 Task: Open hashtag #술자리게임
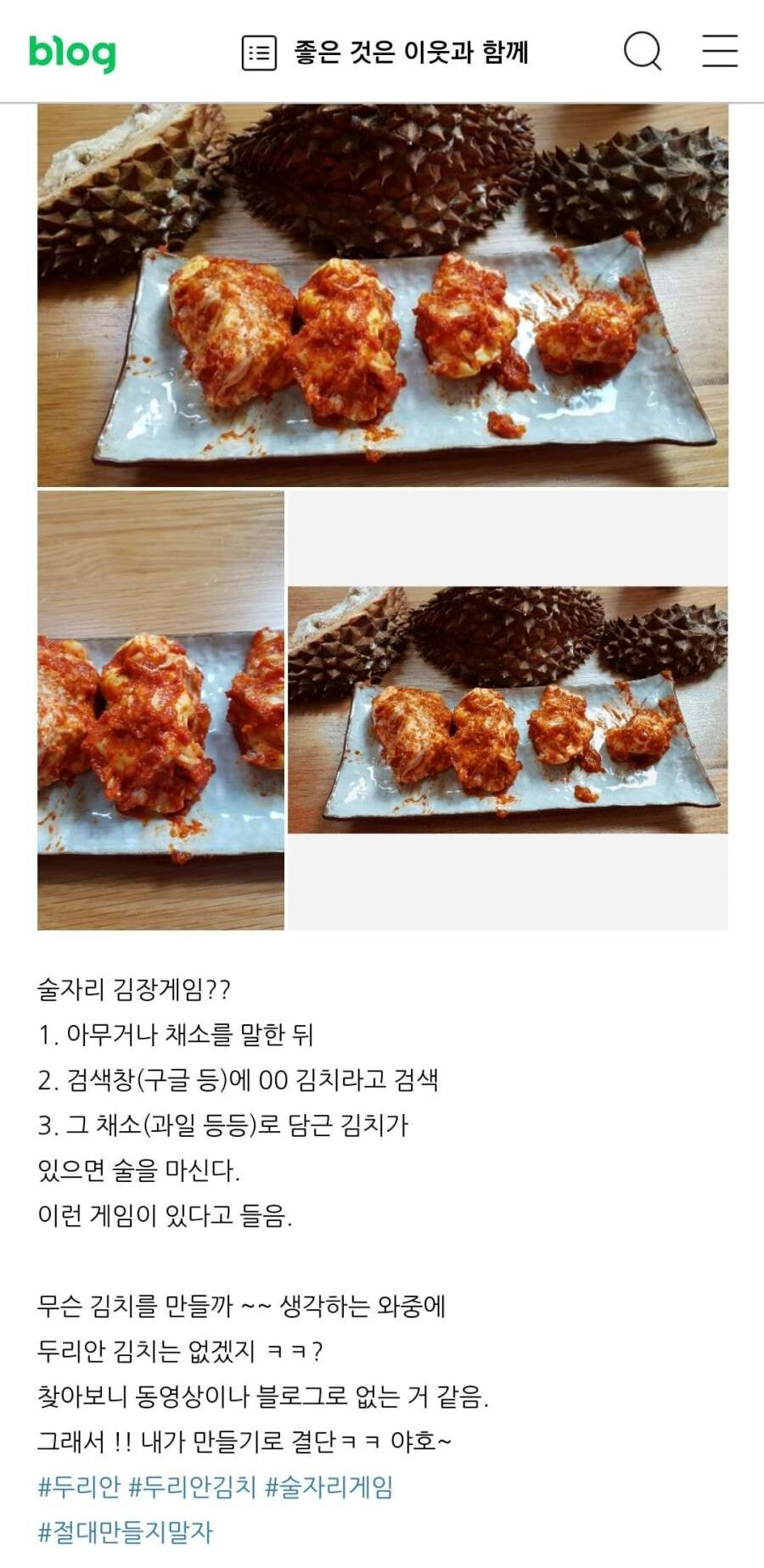(329, 1487)
